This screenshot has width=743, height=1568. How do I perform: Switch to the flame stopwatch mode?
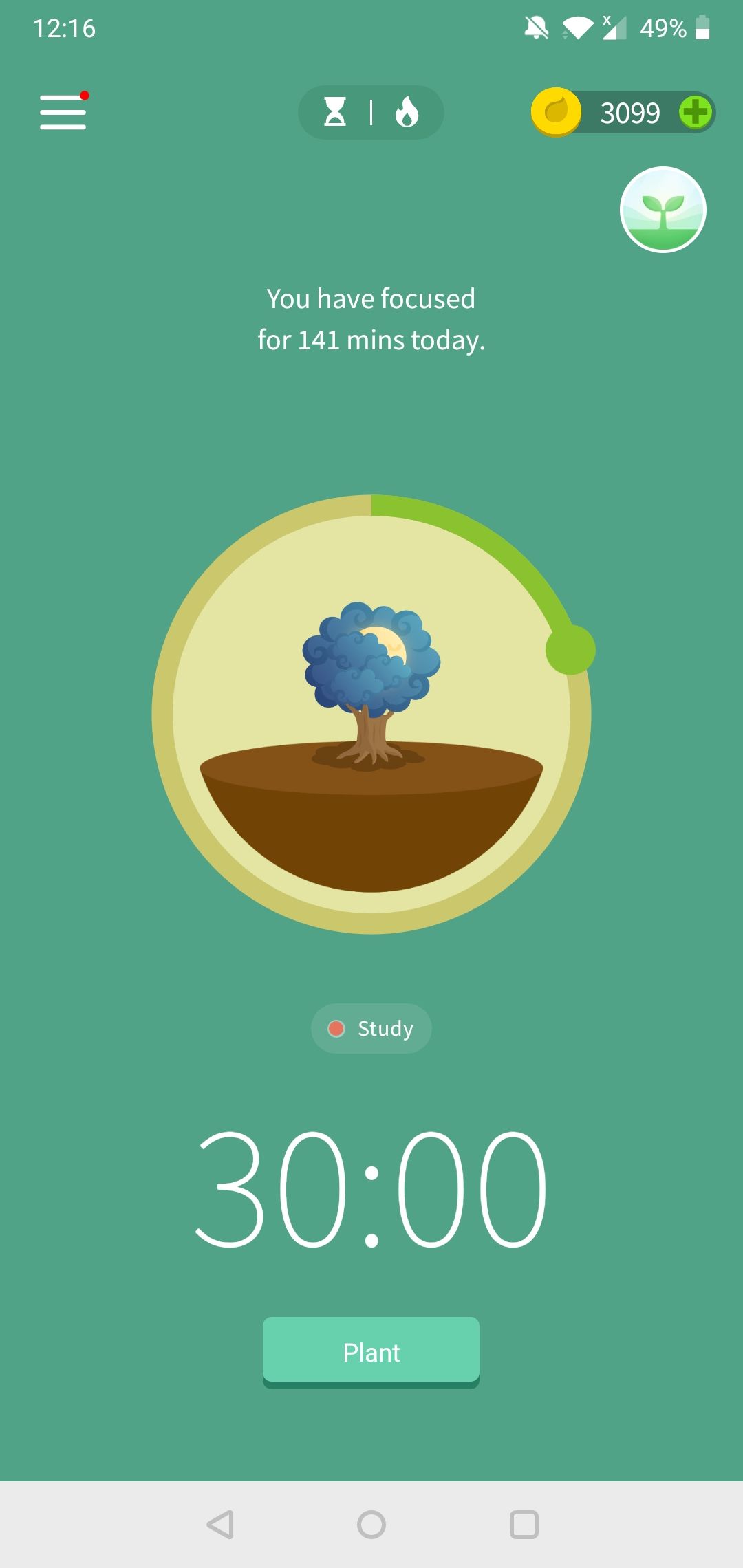tap(409, 112)
